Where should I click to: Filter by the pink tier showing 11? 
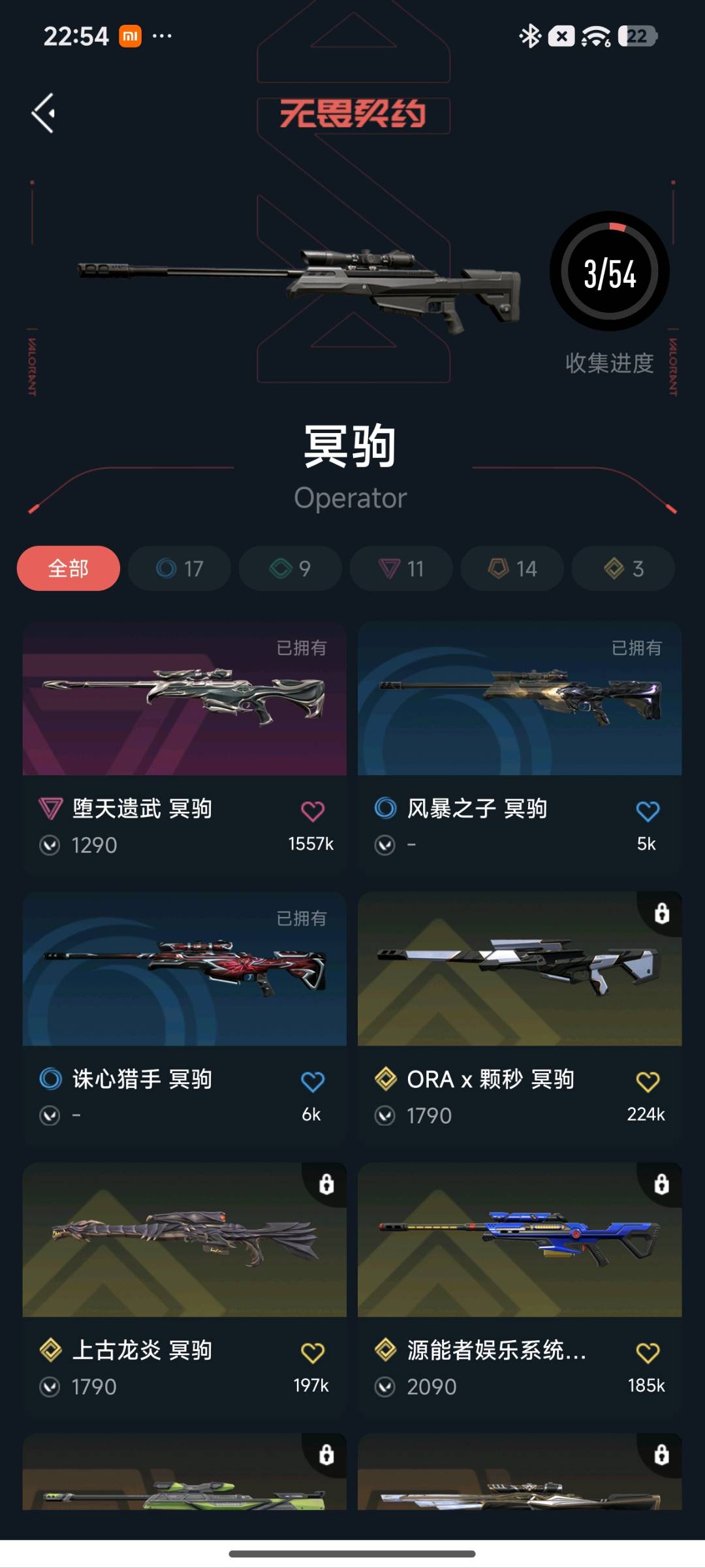click(x=401, y=568)
